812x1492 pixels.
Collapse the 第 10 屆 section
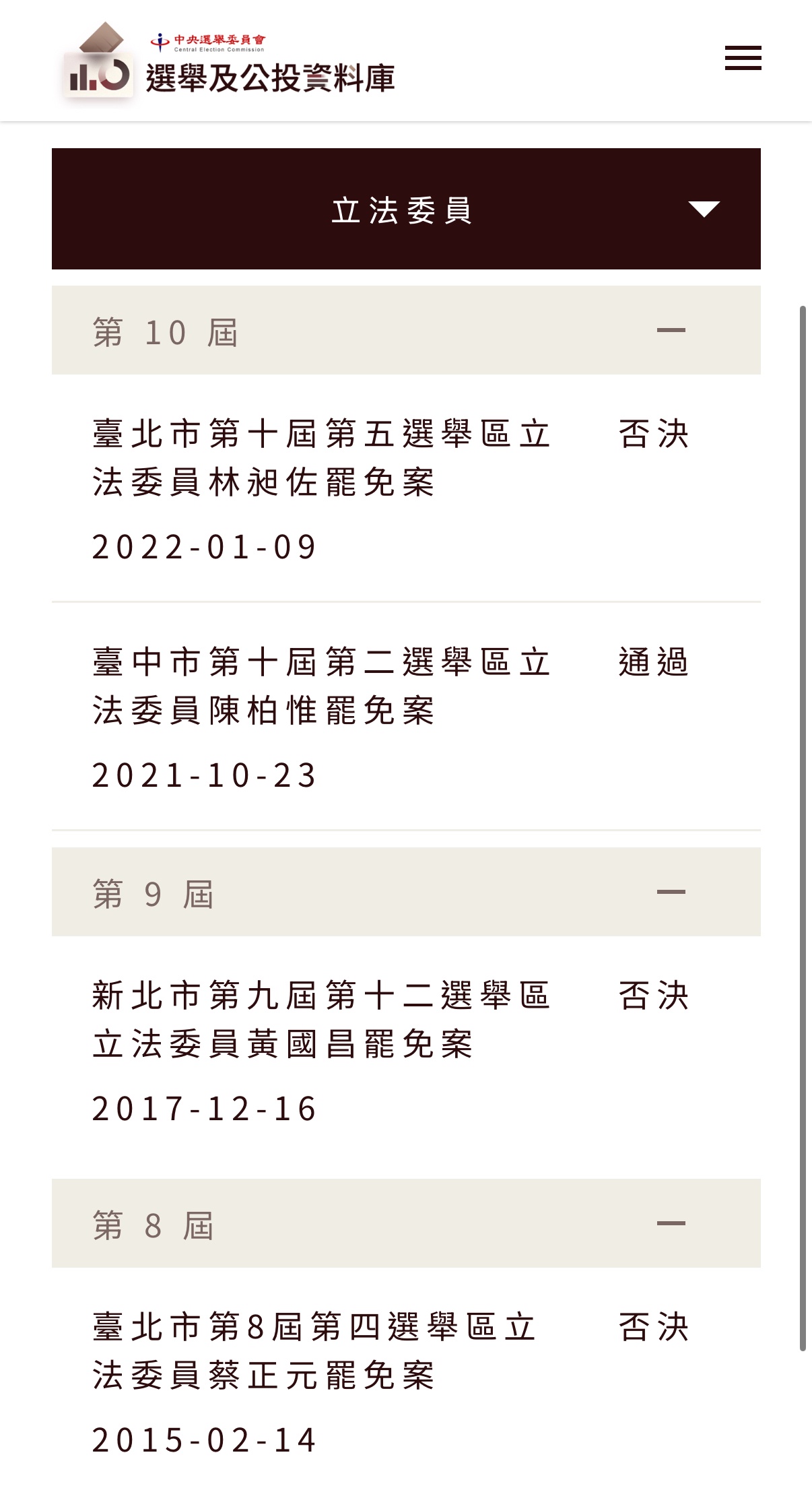pyautogui.click(x=406, y=330)
